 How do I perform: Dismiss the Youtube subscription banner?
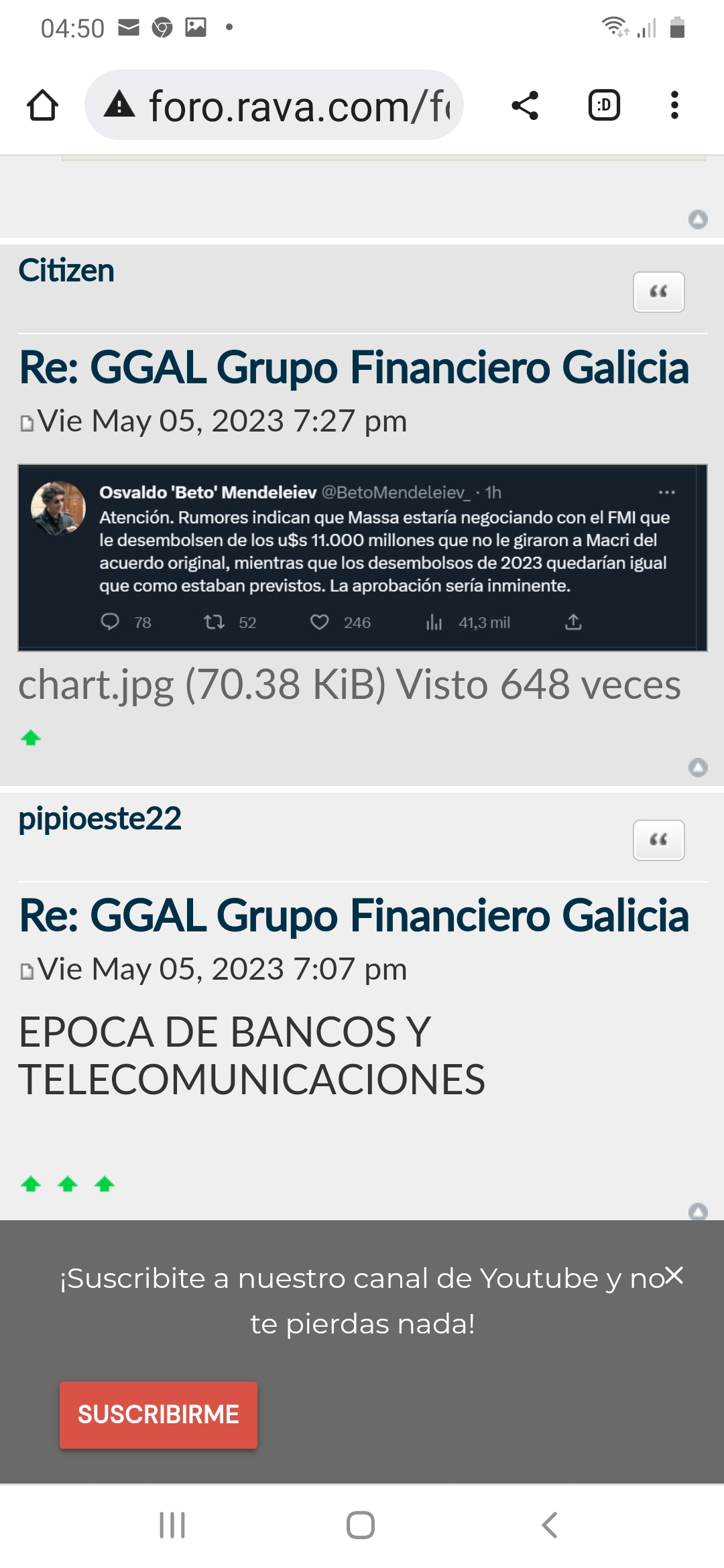(x=674, y=1275)
